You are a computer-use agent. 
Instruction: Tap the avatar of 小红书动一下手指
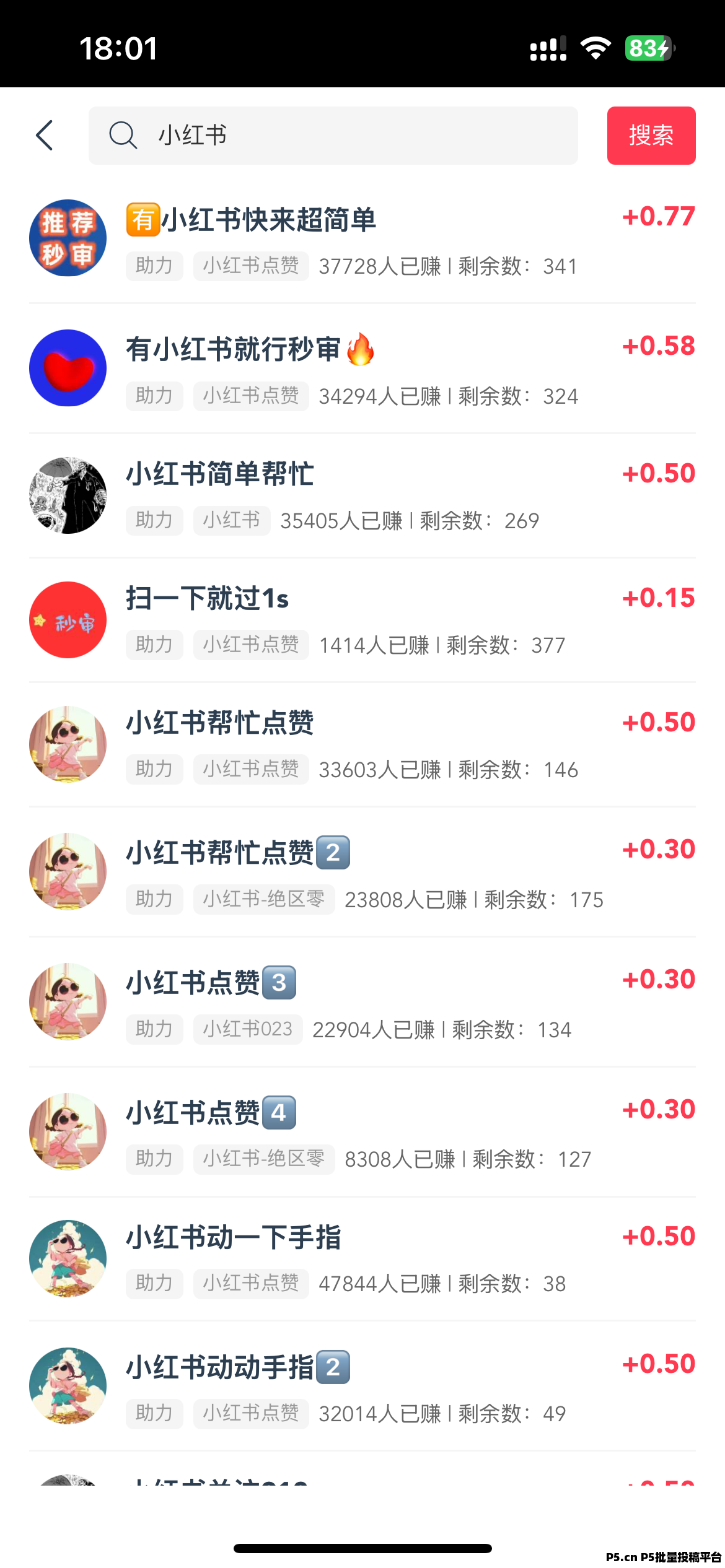pos(68,1259)
